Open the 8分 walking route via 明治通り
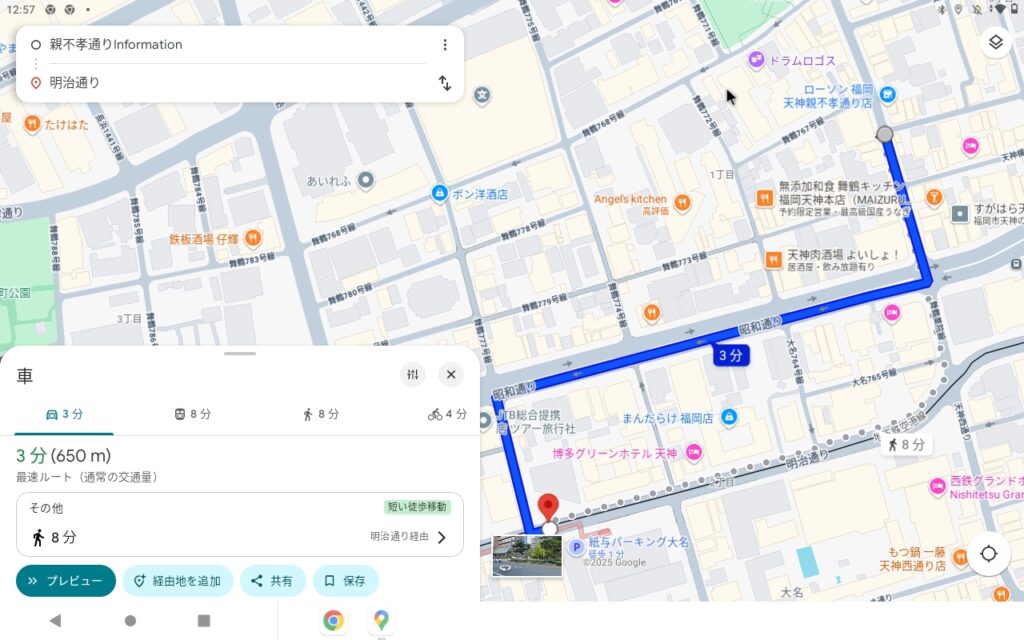 point(240,537)
